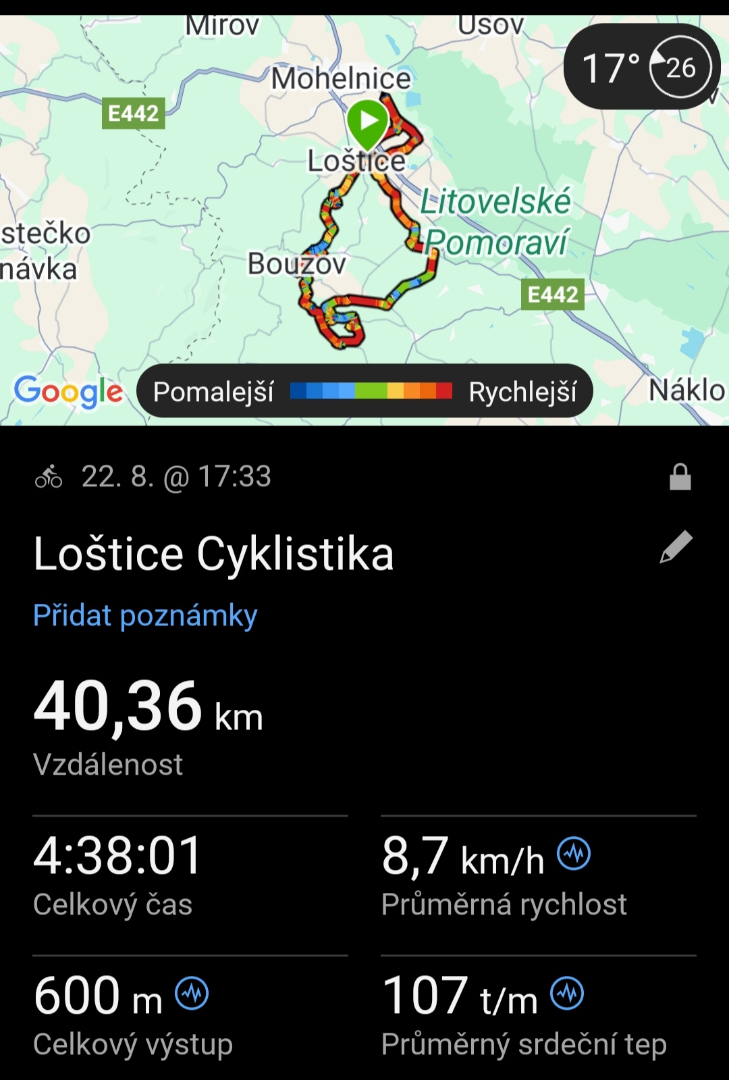
Task: Tap the privacy lock icon
Action: [680, 477]
